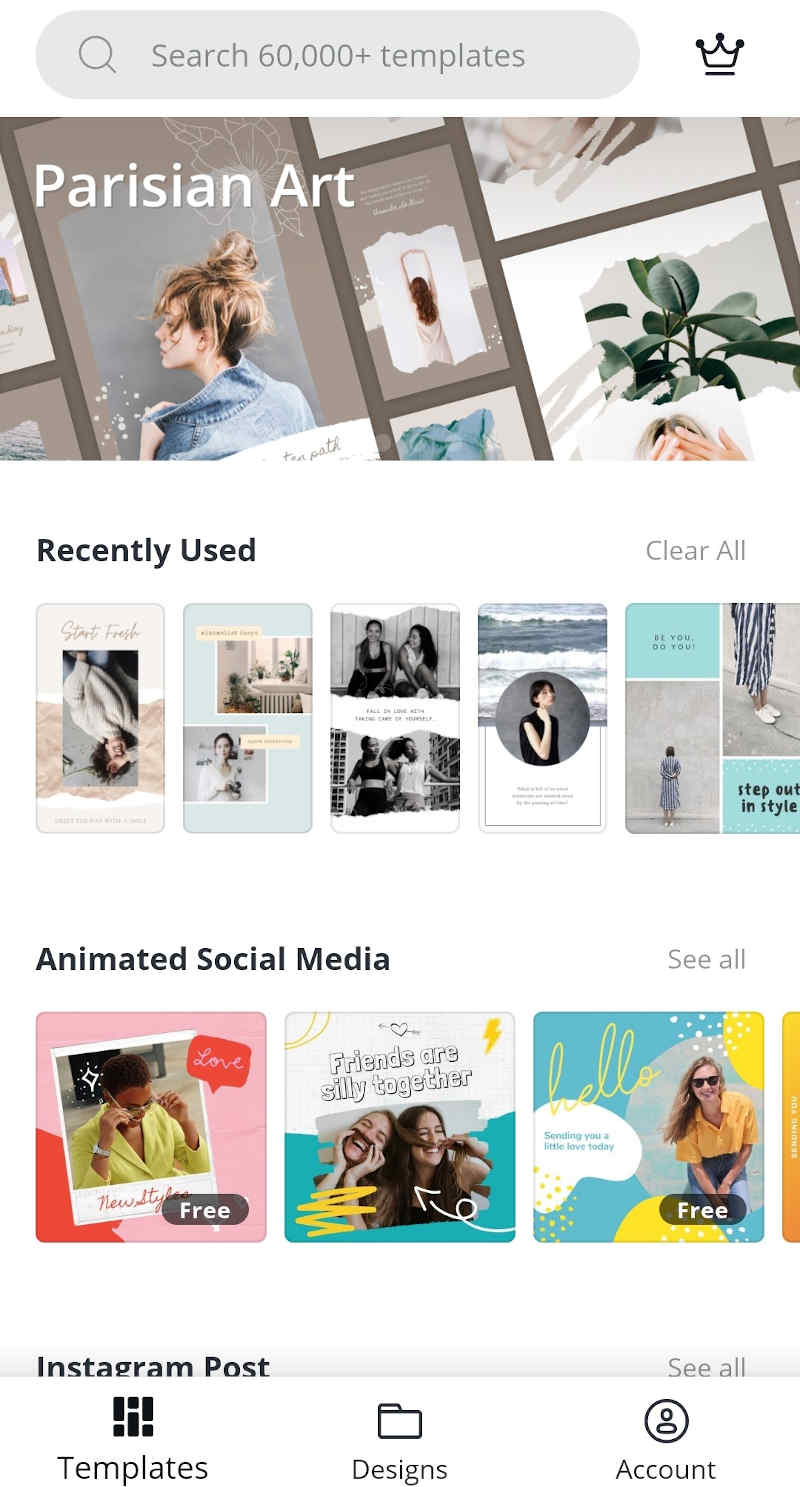Open the Start Fresh template
Viewport: 800px width, 1487px height.
coord(100,717)
